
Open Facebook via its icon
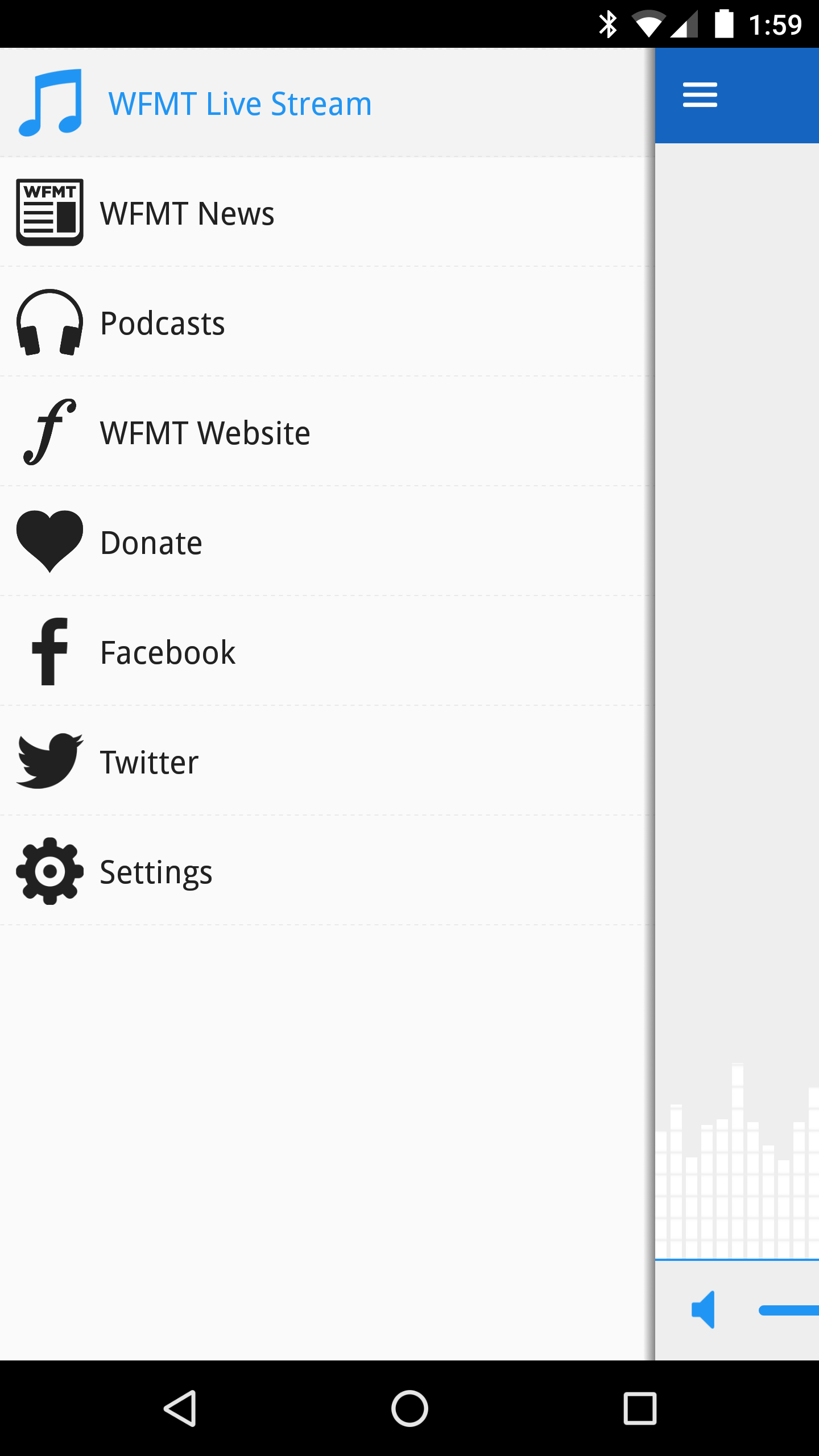50,651
